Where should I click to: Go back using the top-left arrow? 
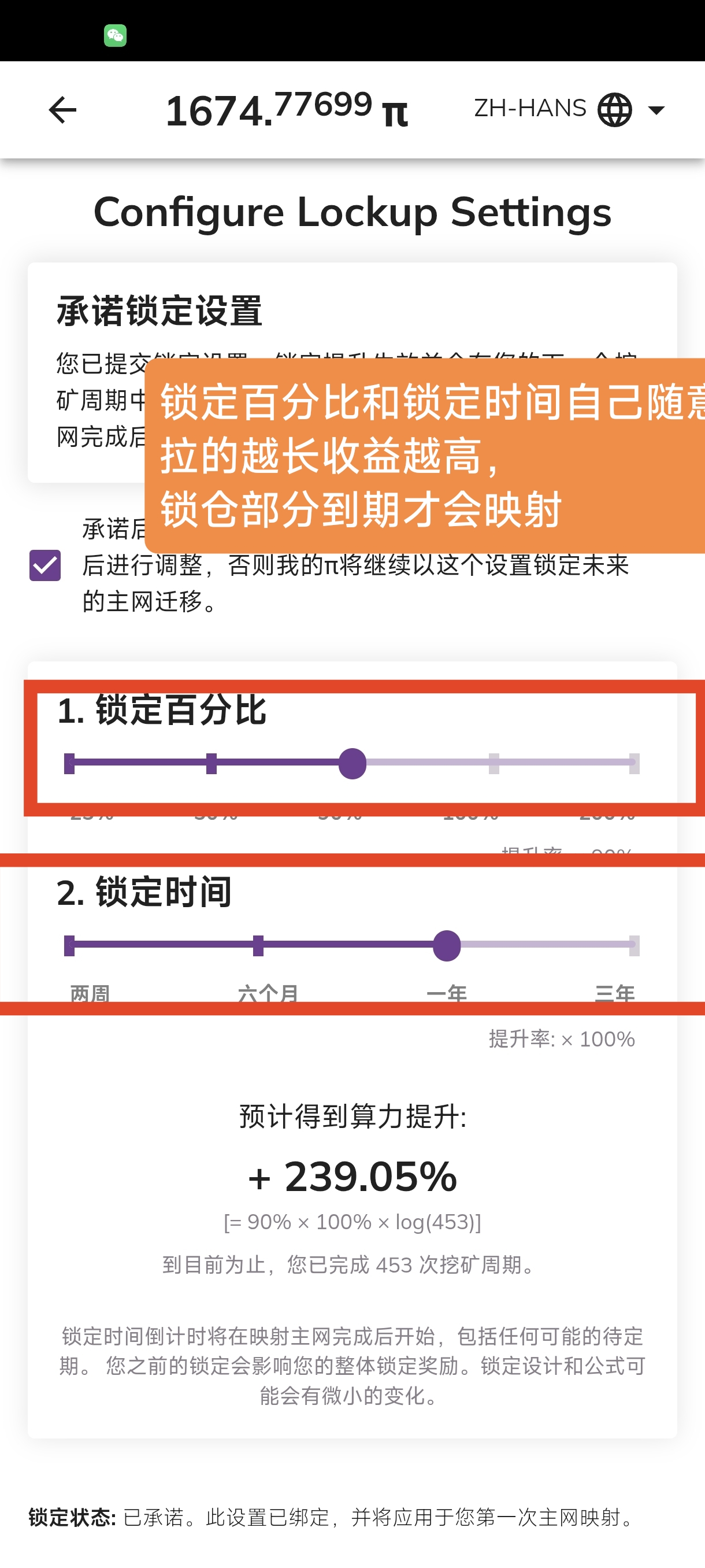pyautogui.click(x=62, y=110)
